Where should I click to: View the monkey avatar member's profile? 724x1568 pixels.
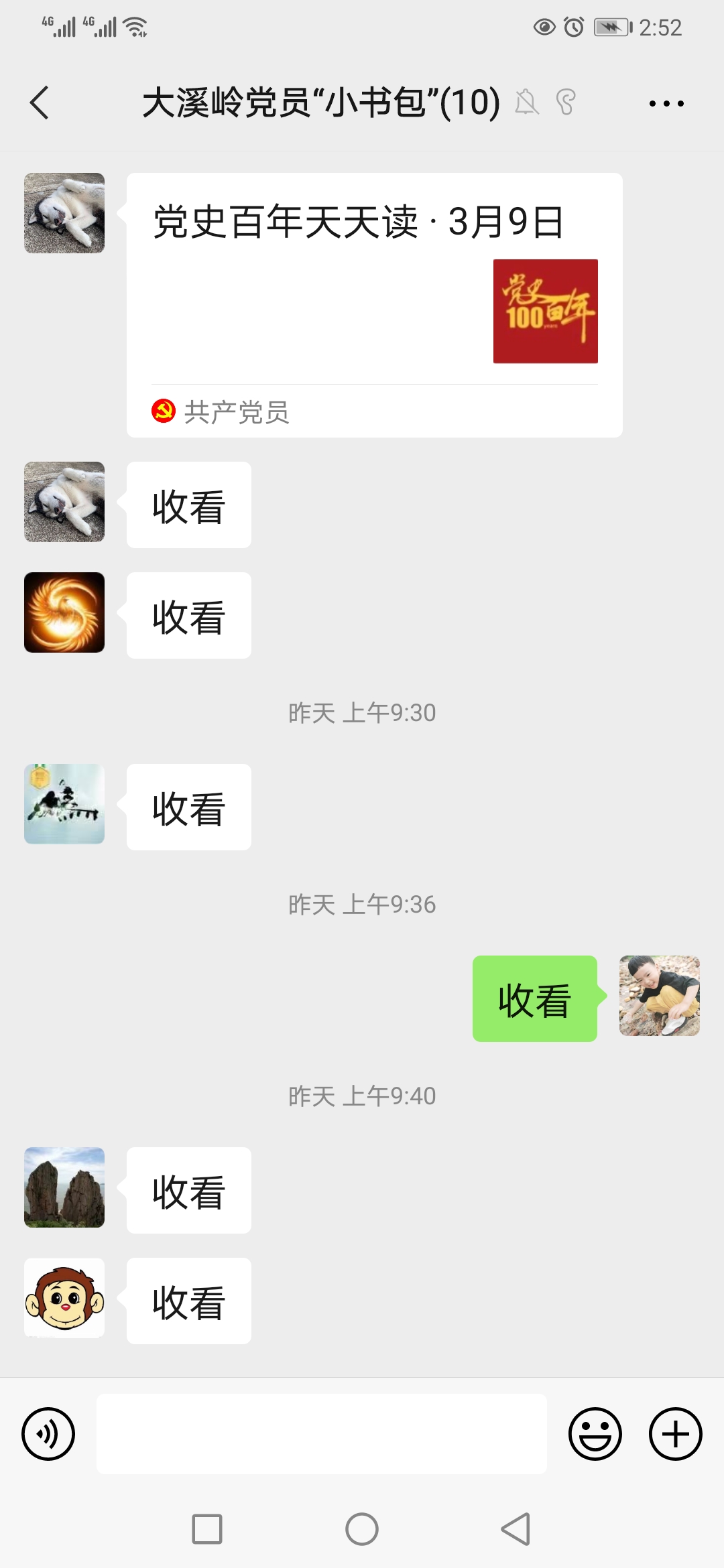tap(64, 1298)
